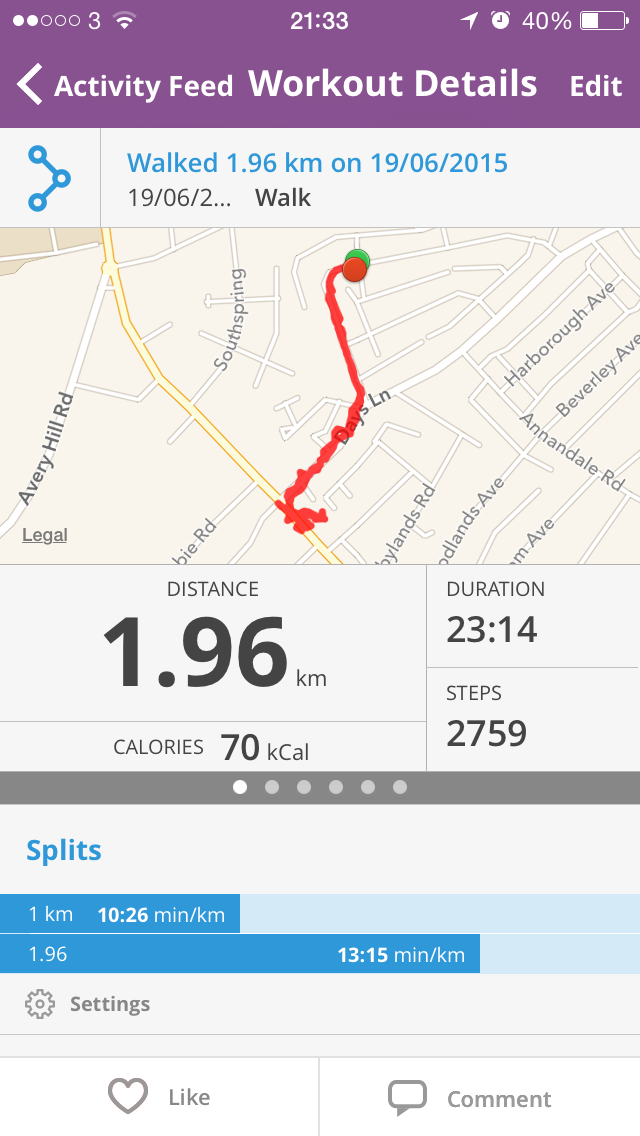Image resolution: width=640 pixels, height=1136 pixels.
Task: Like this workout
Action: (x=160, y=1097)
